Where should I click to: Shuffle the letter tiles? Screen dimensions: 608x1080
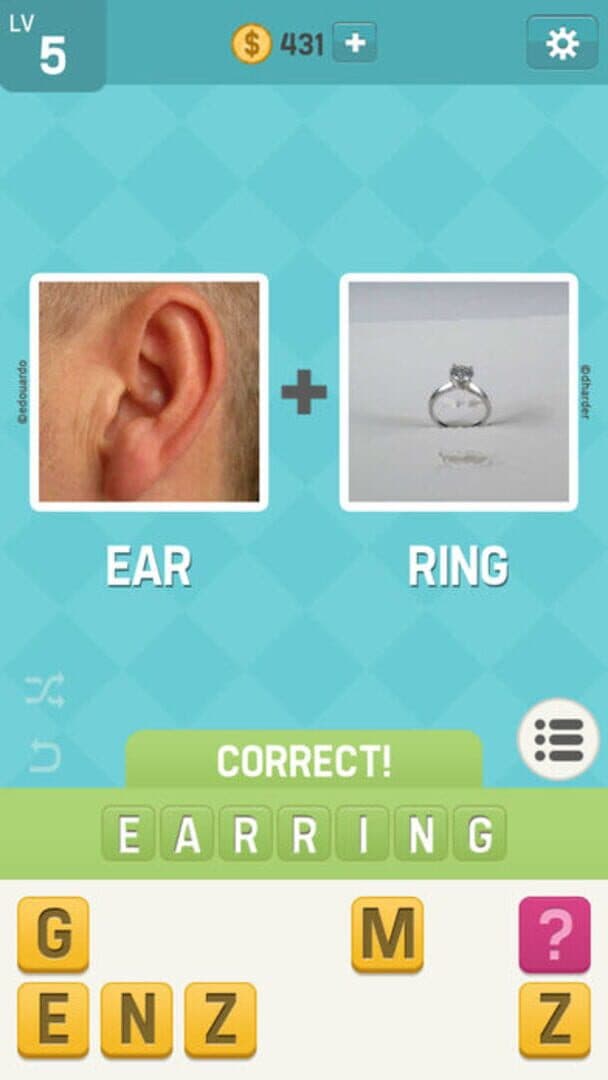(x=45, y=689)
